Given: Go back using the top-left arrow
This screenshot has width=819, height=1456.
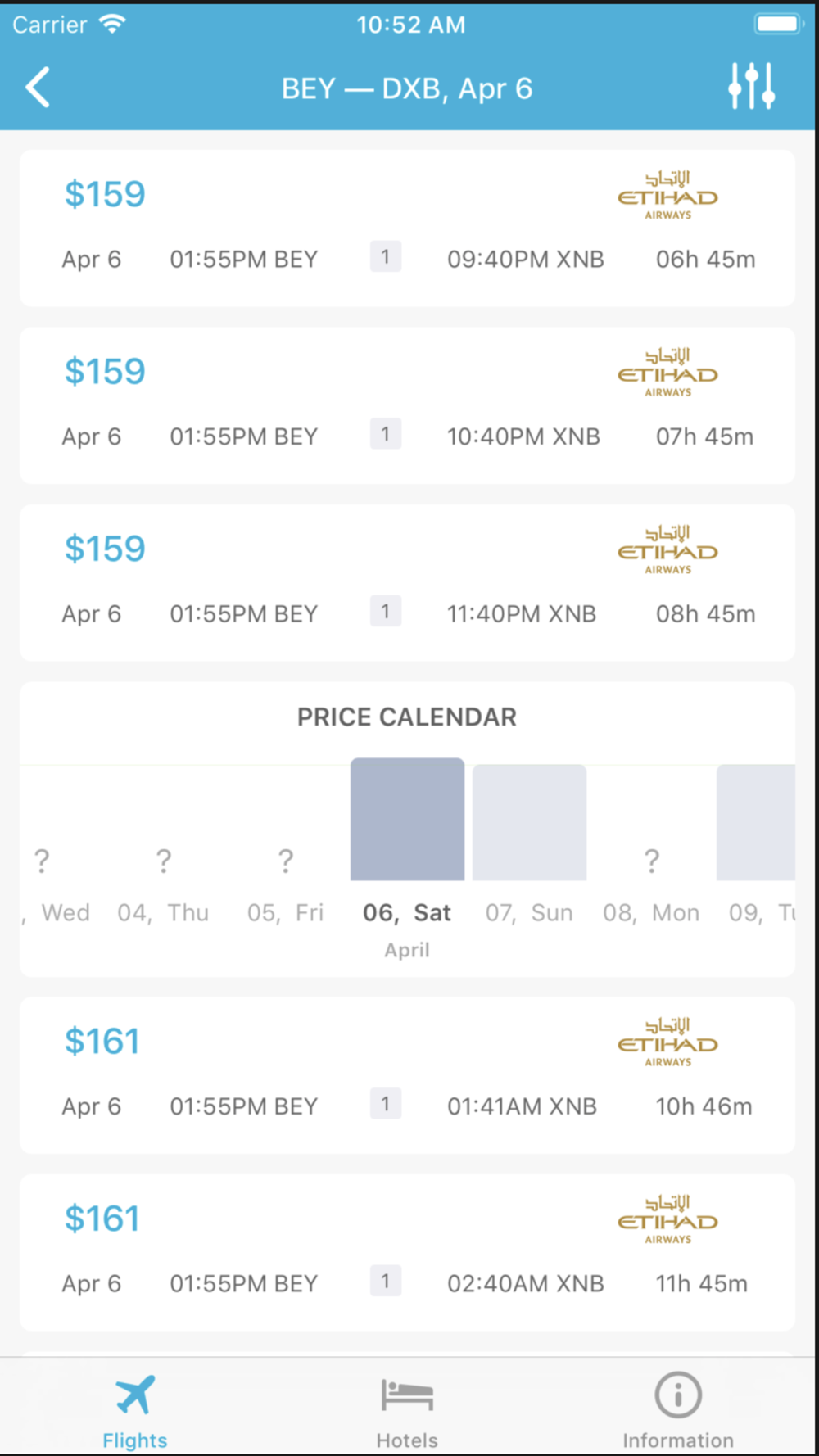Looking at the screenshot, I should (x=38, y=88).
